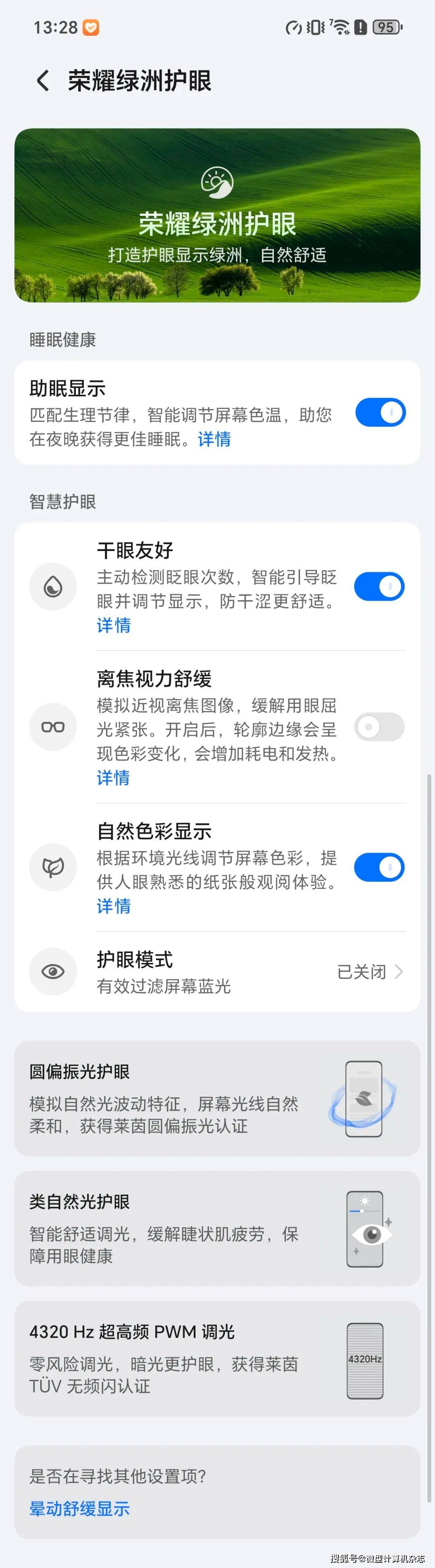Turn off the 助眠显示 switch
Image resolution: width=435 pixels, height=1568 pixels.
click(x=380, y=413)
